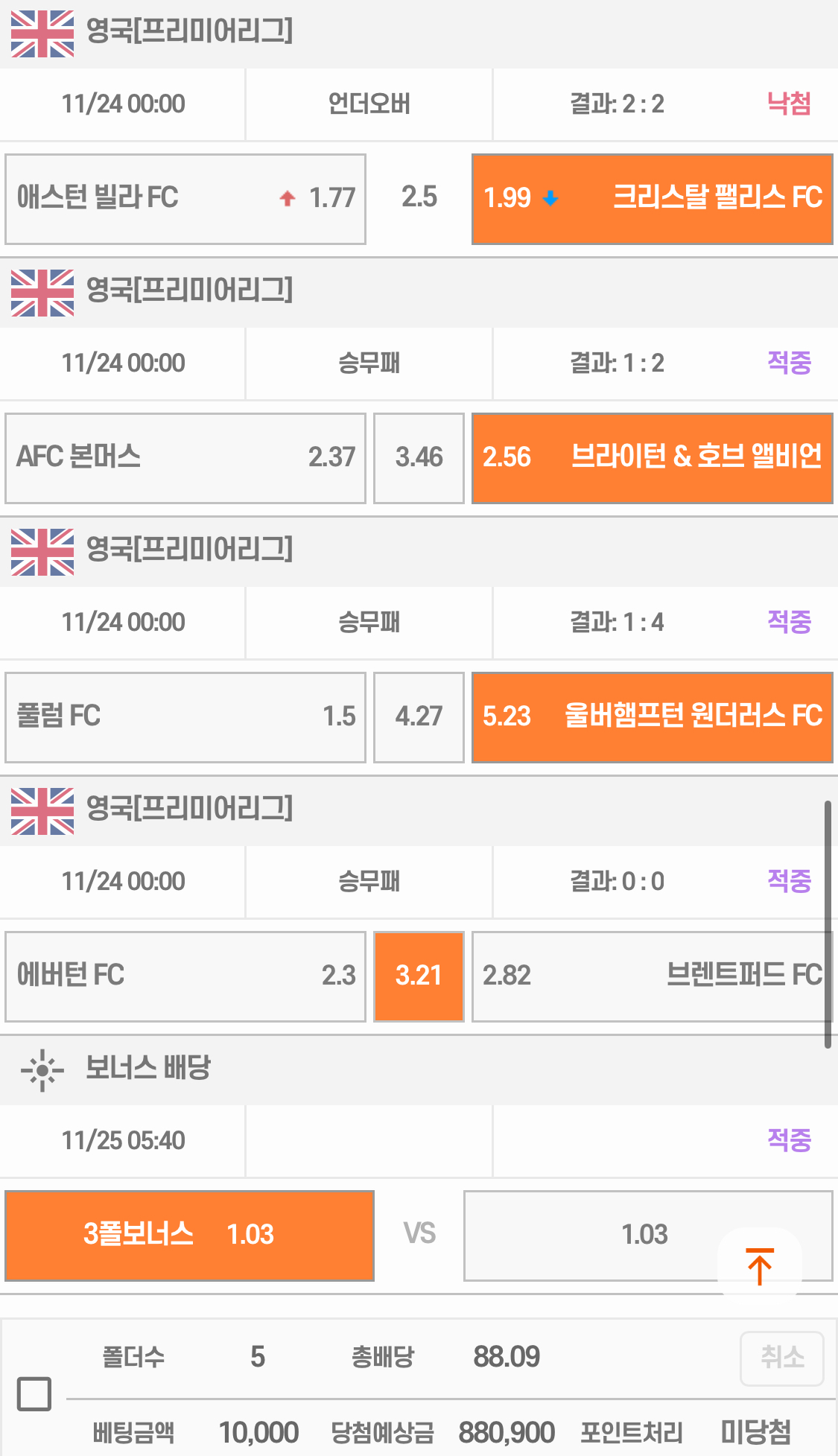
Task: Choose the 4.27 draw odds
Action: pyautogui.click(x=419, y=717)
